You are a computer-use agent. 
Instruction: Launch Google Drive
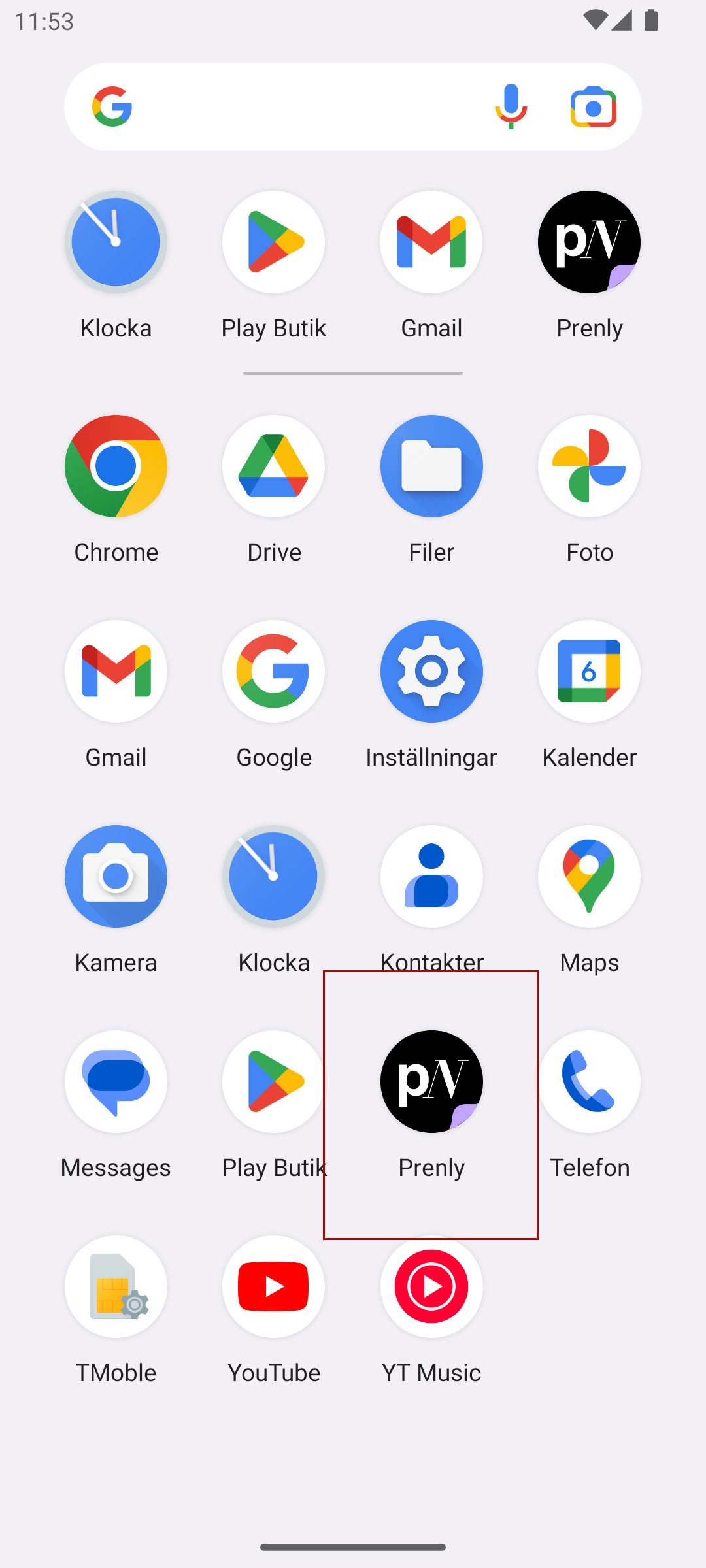pyautogui.click(x=273, y=466)
